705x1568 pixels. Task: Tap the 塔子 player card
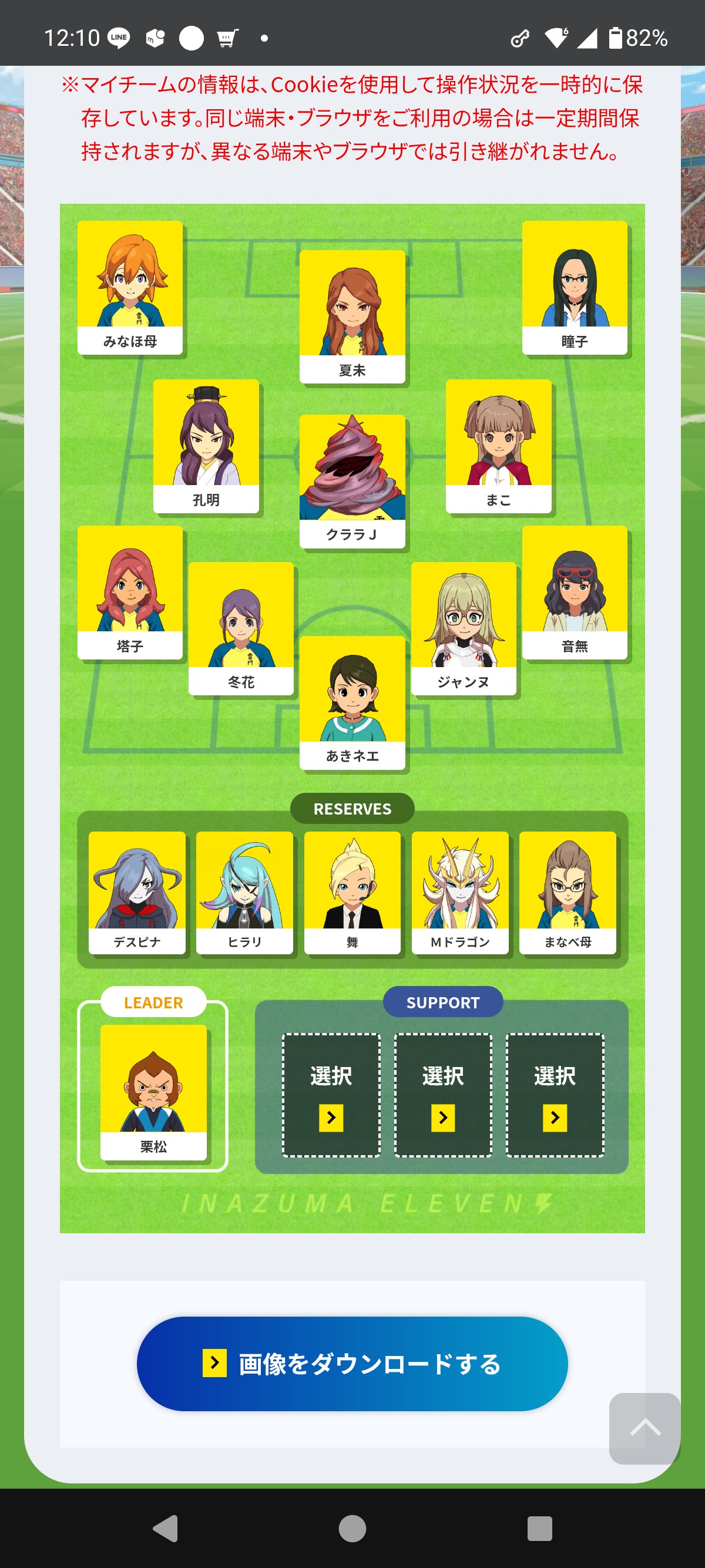(x=130, y=591)
